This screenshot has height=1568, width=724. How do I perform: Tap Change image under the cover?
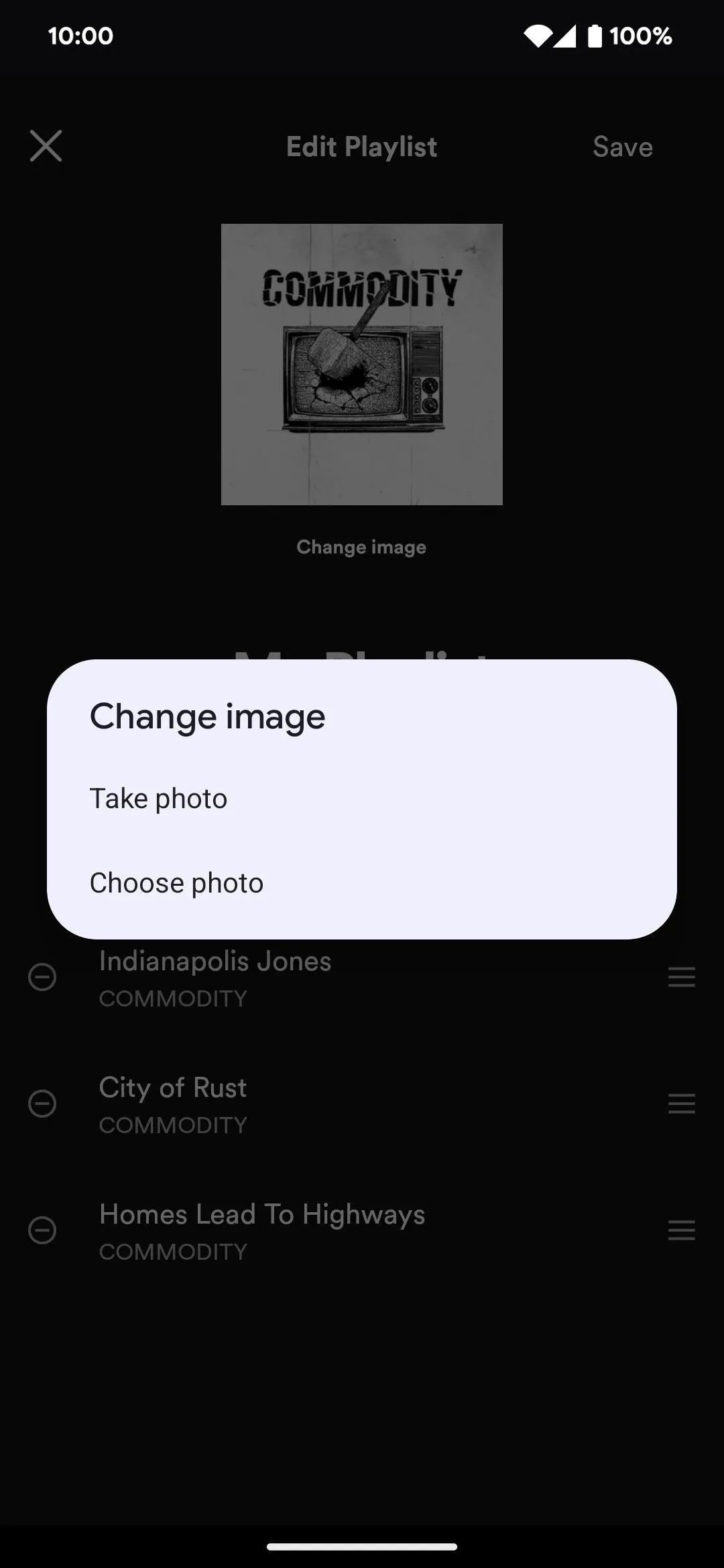361,547
